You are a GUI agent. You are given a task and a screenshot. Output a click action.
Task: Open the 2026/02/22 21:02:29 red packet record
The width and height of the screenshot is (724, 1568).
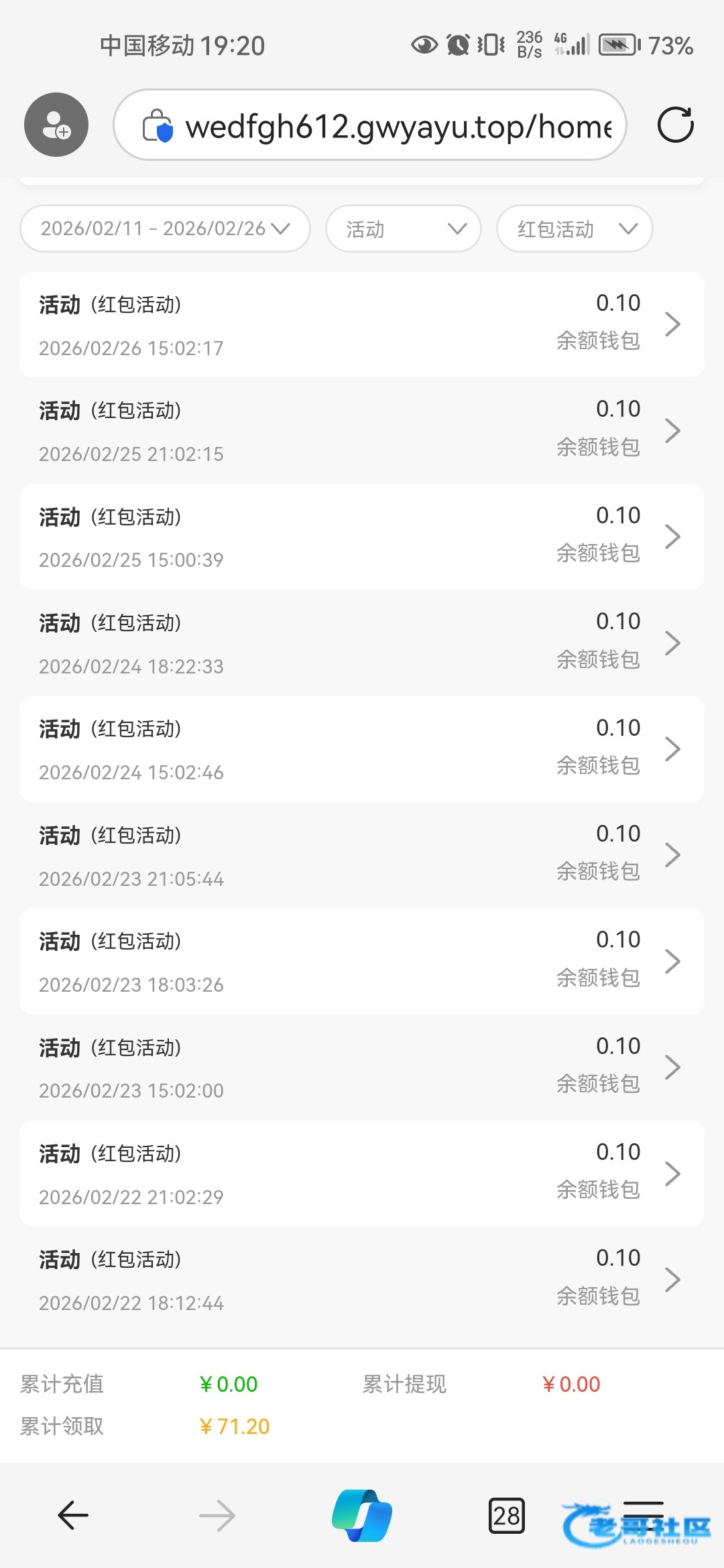pyautogui.click(x=362, y=1174)
